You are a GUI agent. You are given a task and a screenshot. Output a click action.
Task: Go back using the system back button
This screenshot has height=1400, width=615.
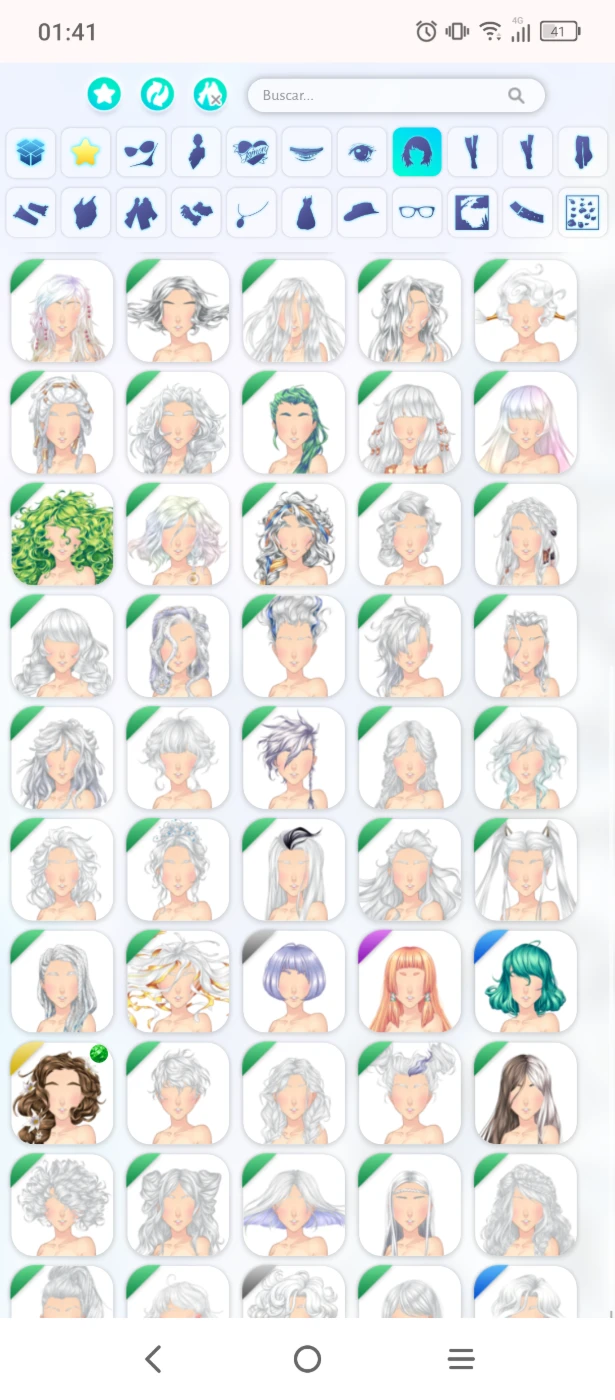pyautogui.click(x=153, y=1359)
